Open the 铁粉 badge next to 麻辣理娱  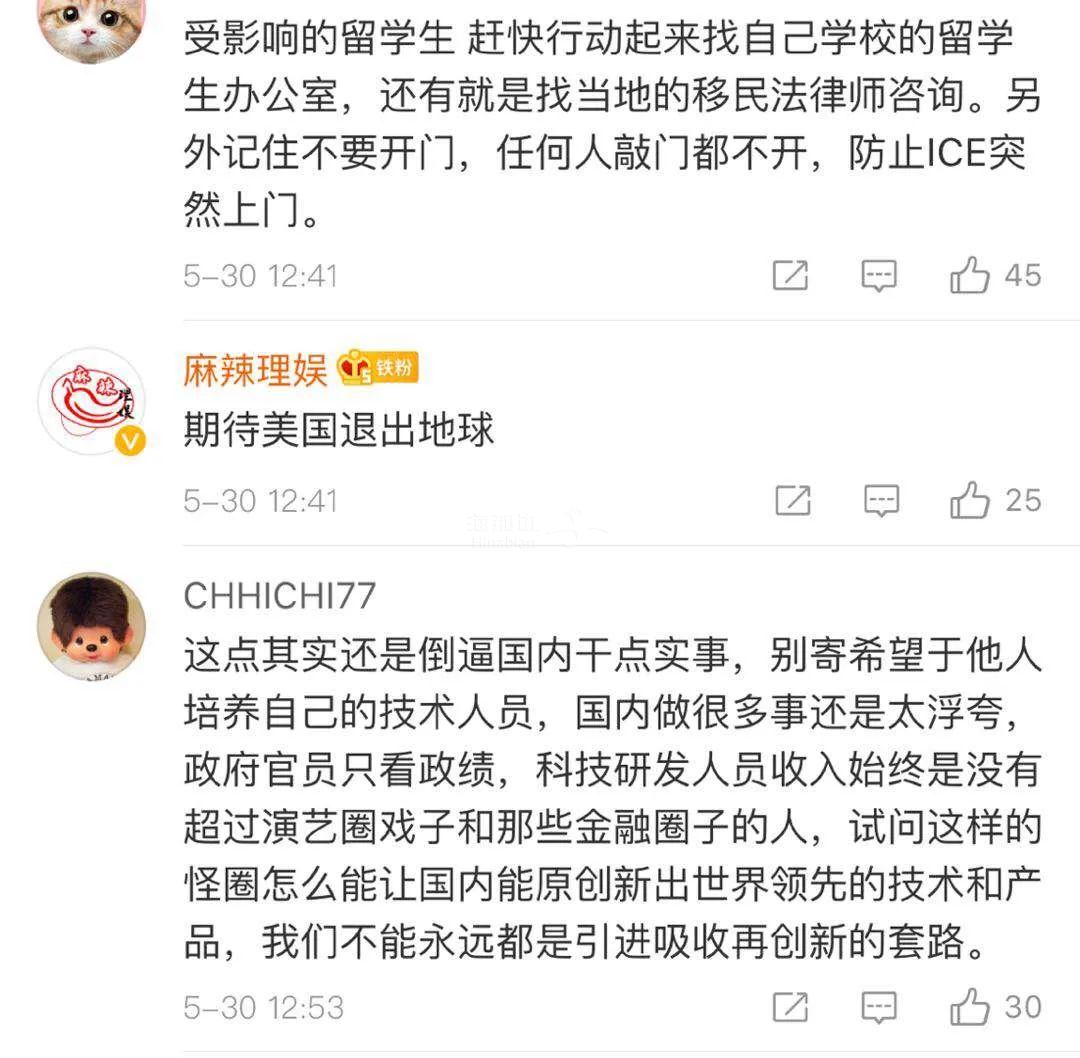coord(379,369)
